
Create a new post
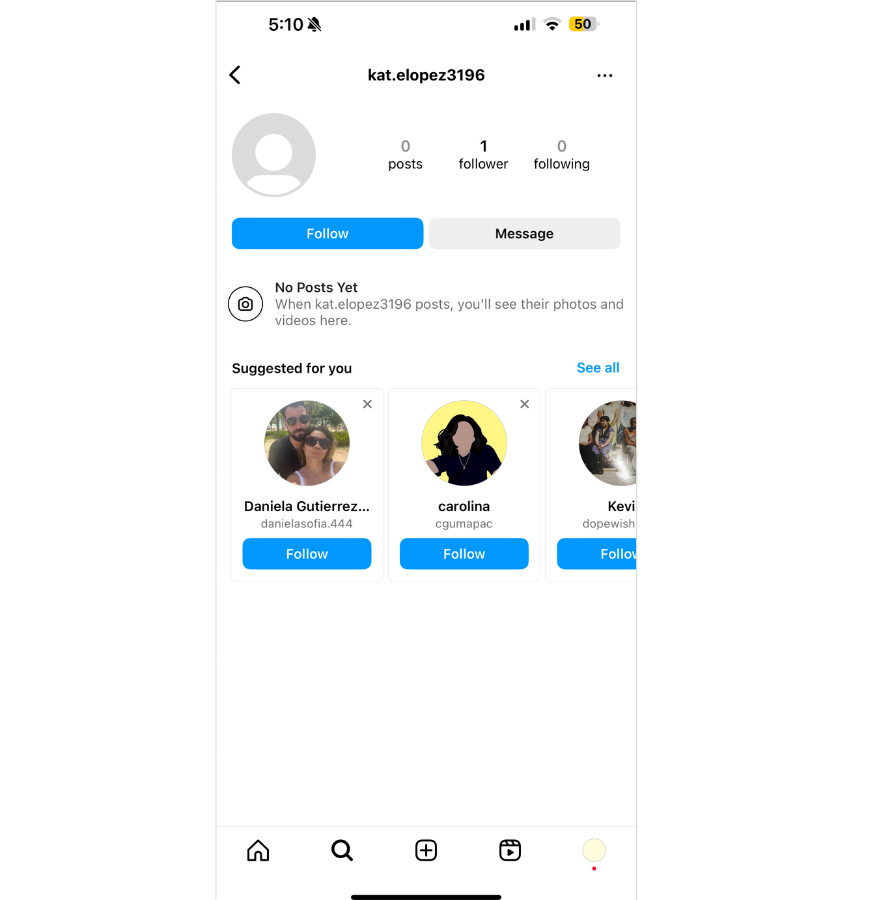click(426, 850)
